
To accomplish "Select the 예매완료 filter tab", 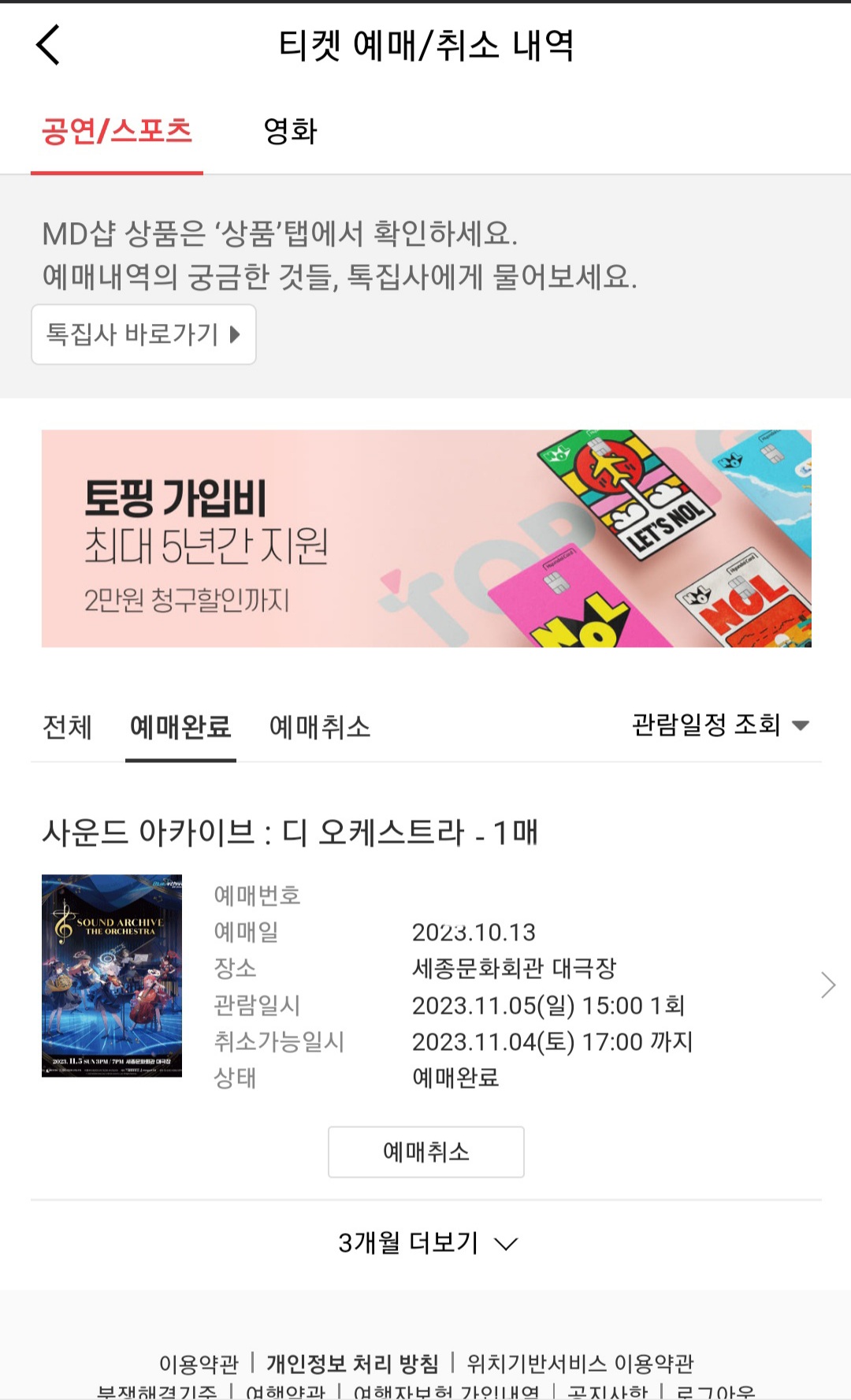I will tap(180, 727).
